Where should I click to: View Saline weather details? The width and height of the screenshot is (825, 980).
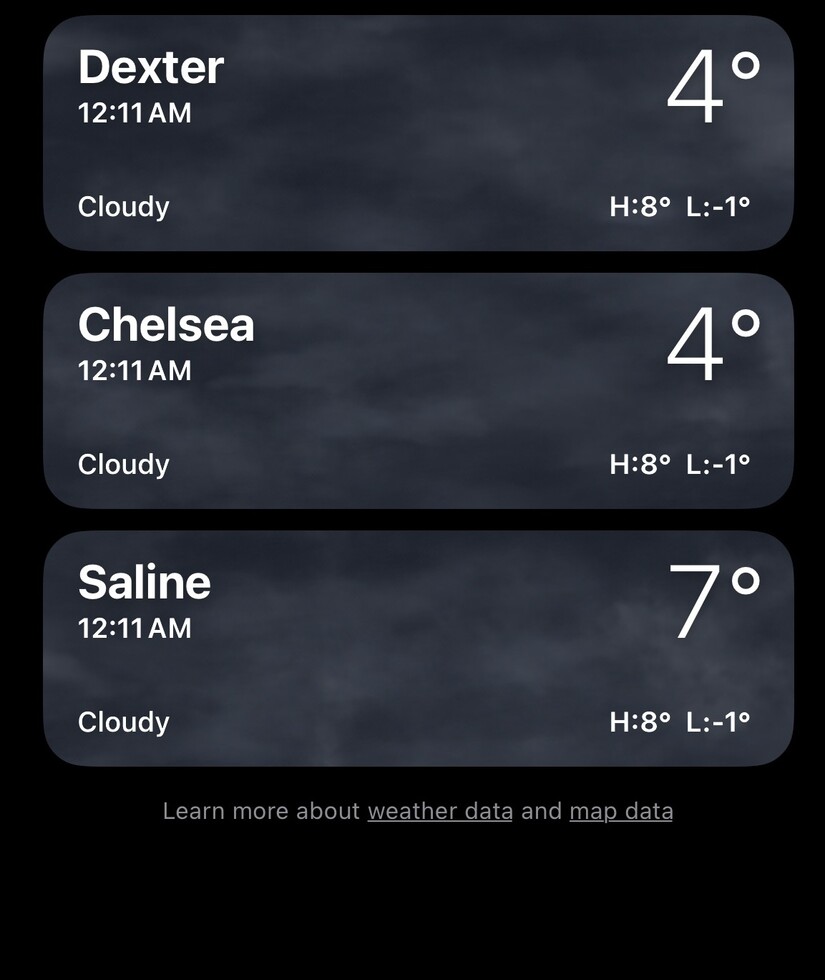click(418, 649)
